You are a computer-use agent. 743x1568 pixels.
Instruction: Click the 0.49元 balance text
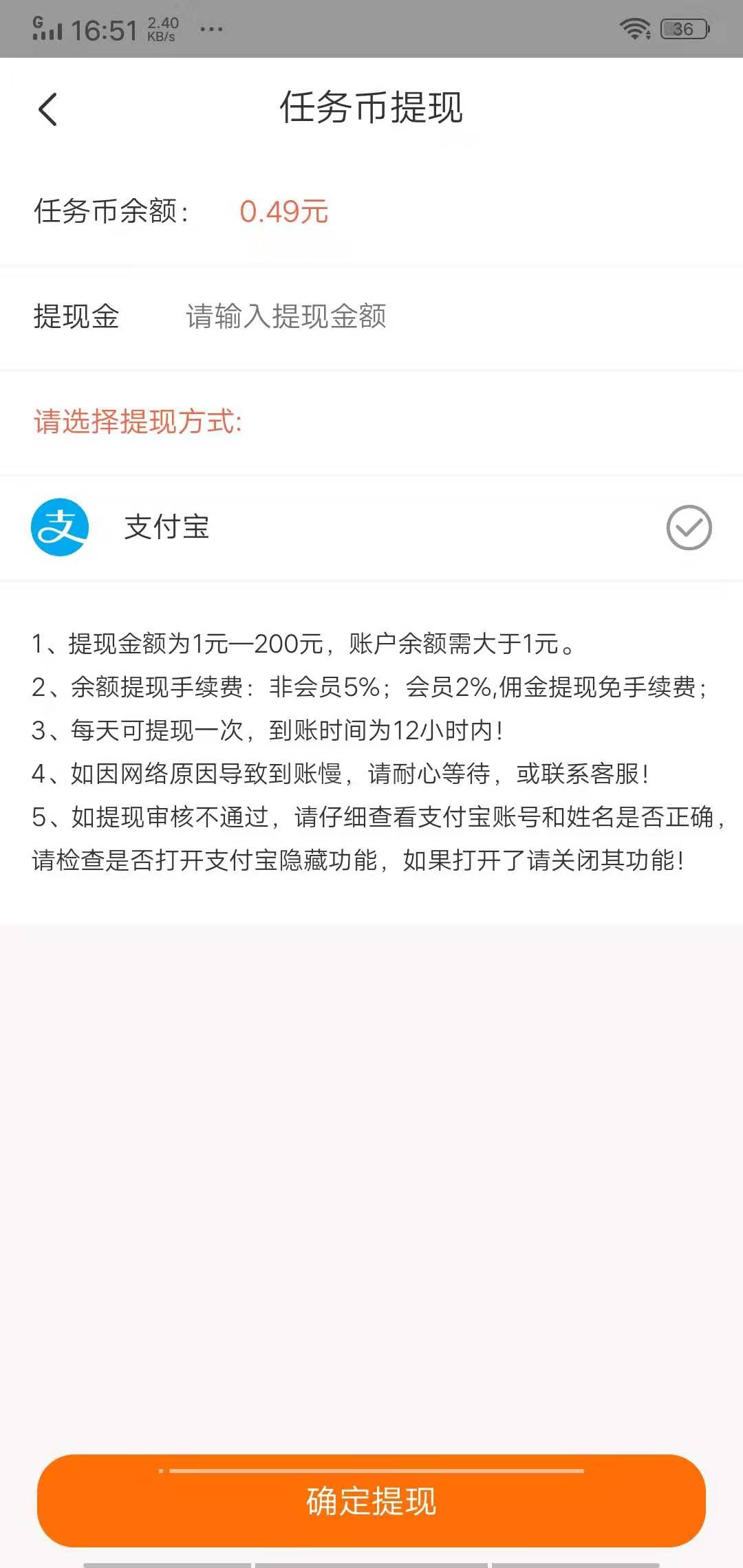tap(284, 212)
